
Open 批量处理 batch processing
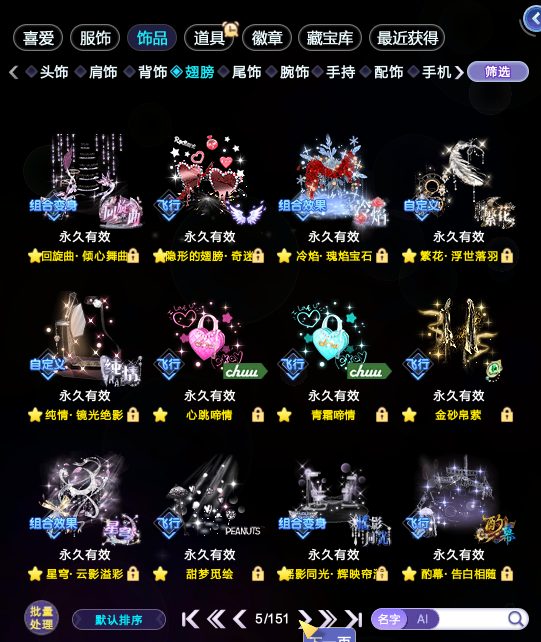pyautogui.click(x=41, y=617)
